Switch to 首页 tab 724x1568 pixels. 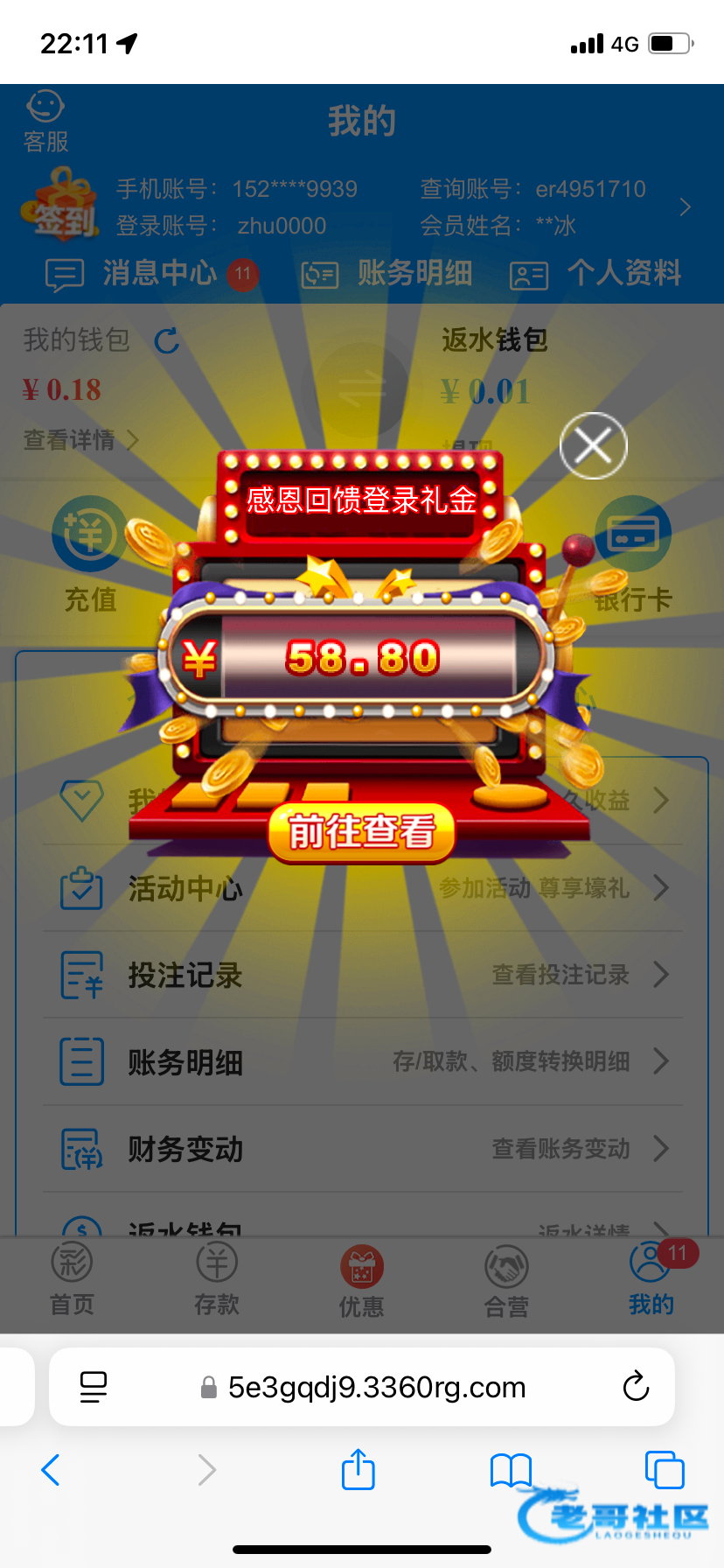click(72, 1281)
